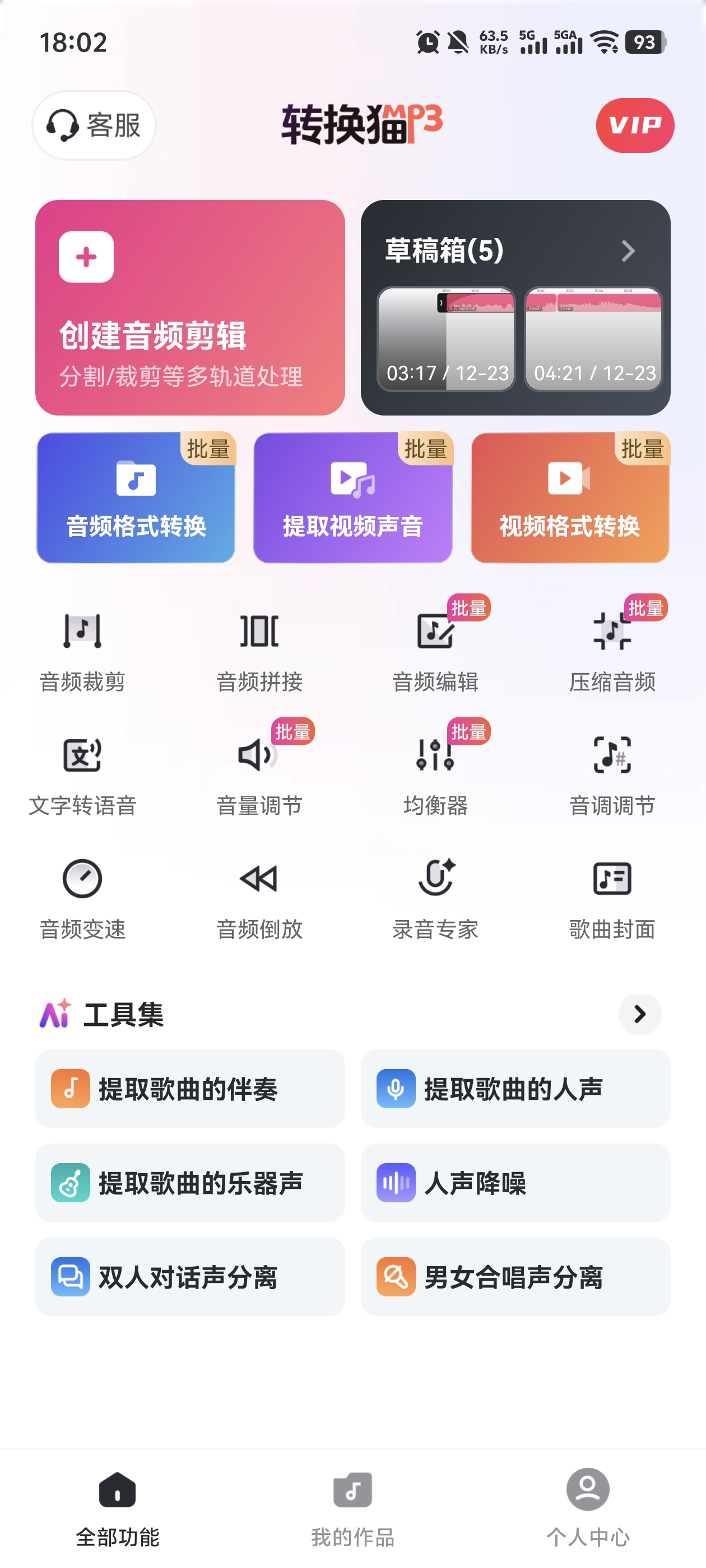Select the 音调调节 pitch adjust tool
The image size is (706, 1568).
pyautogui.click(x=612, y=775)
